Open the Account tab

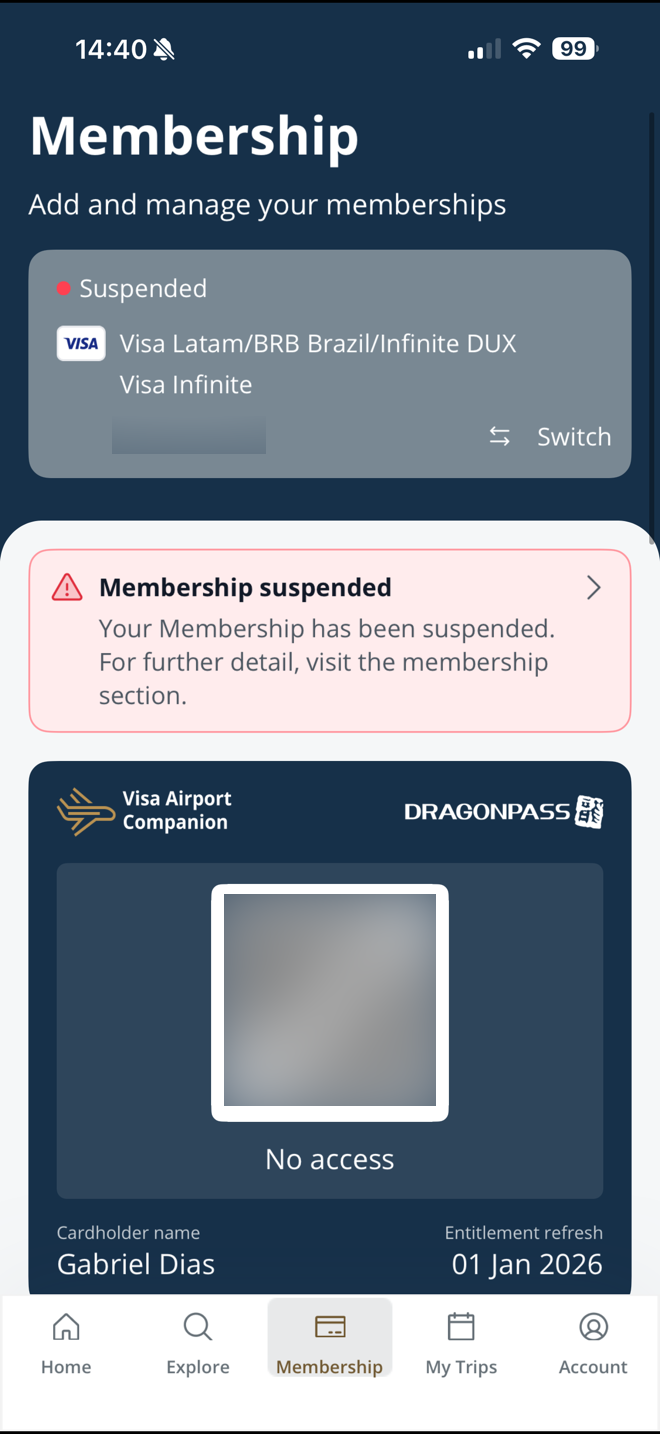pos(593,1344)
